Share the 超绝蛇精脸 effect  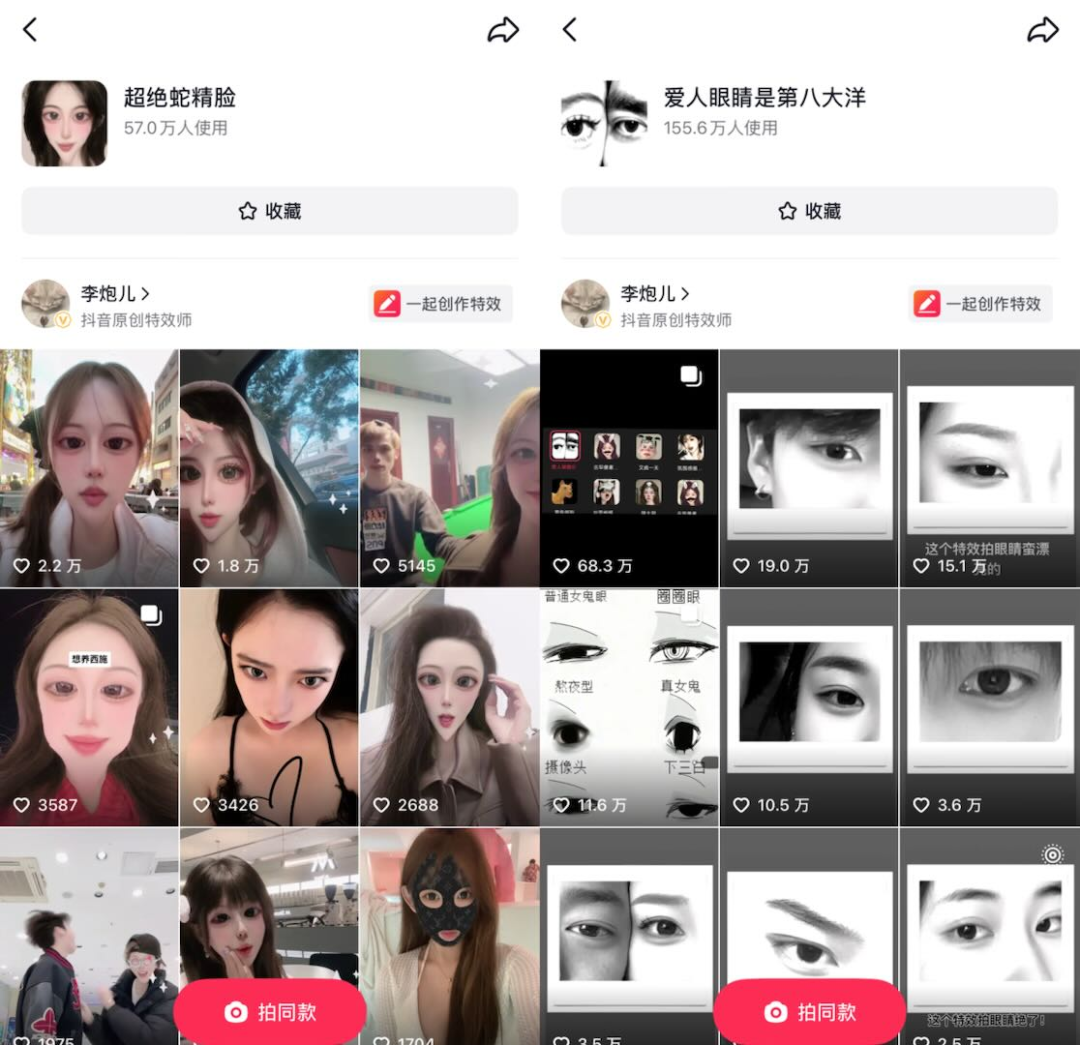click(503, 30)
